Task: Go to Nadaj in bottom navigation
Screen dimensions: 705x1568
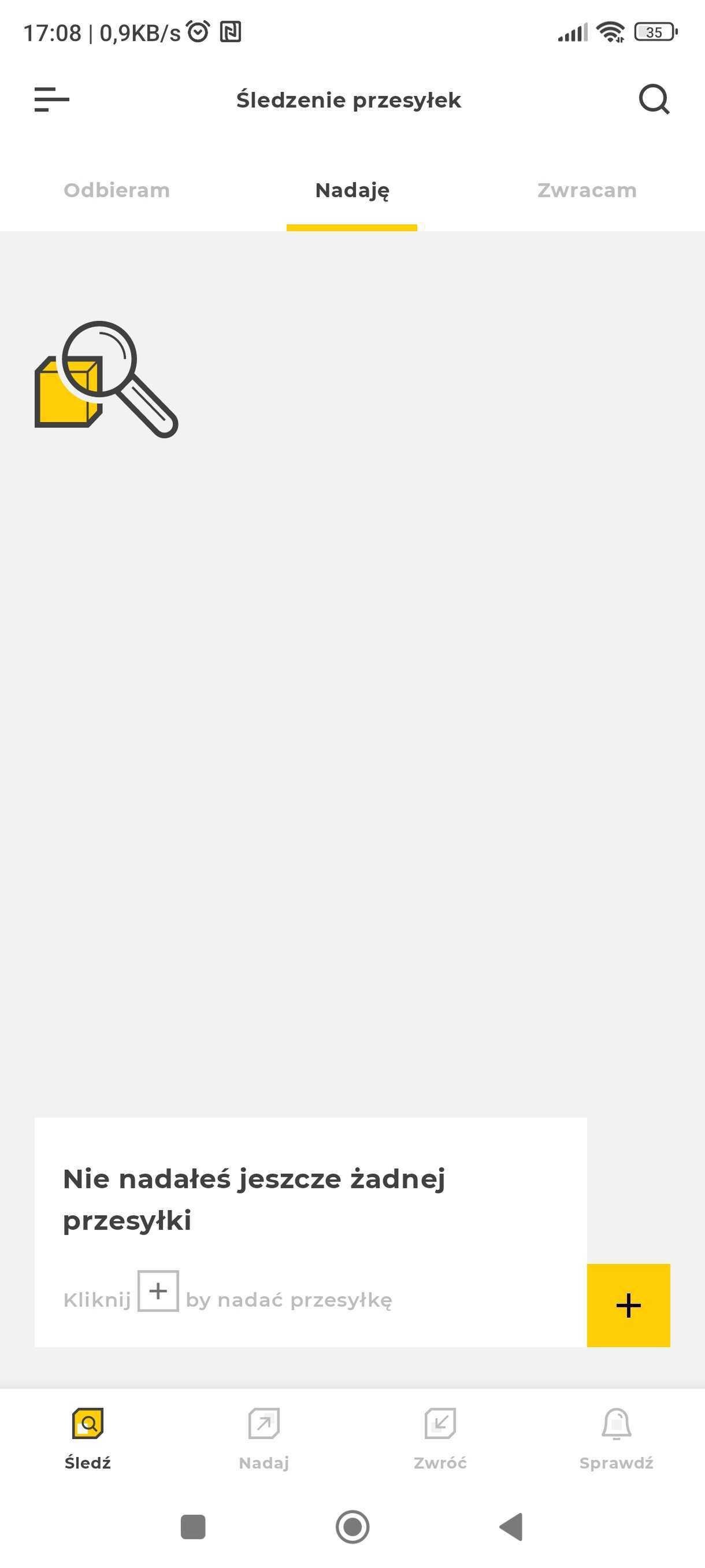Action: click(x=264, y=1439)
